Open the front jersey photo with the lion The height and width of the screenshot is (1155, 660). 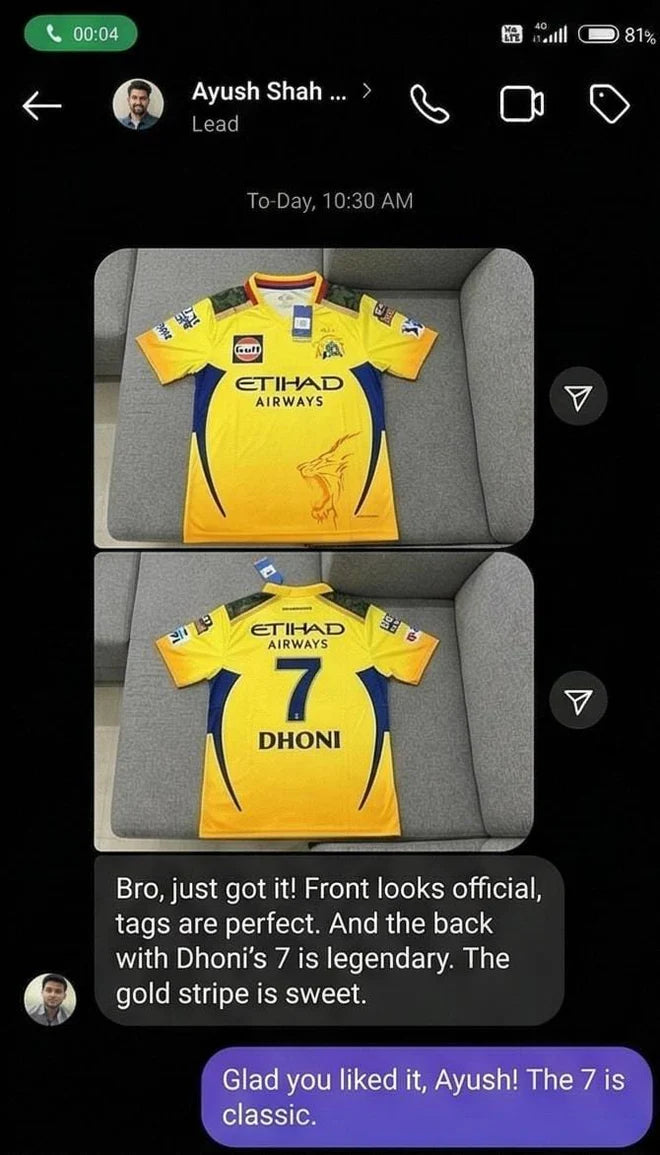click(x=313, y=397)
